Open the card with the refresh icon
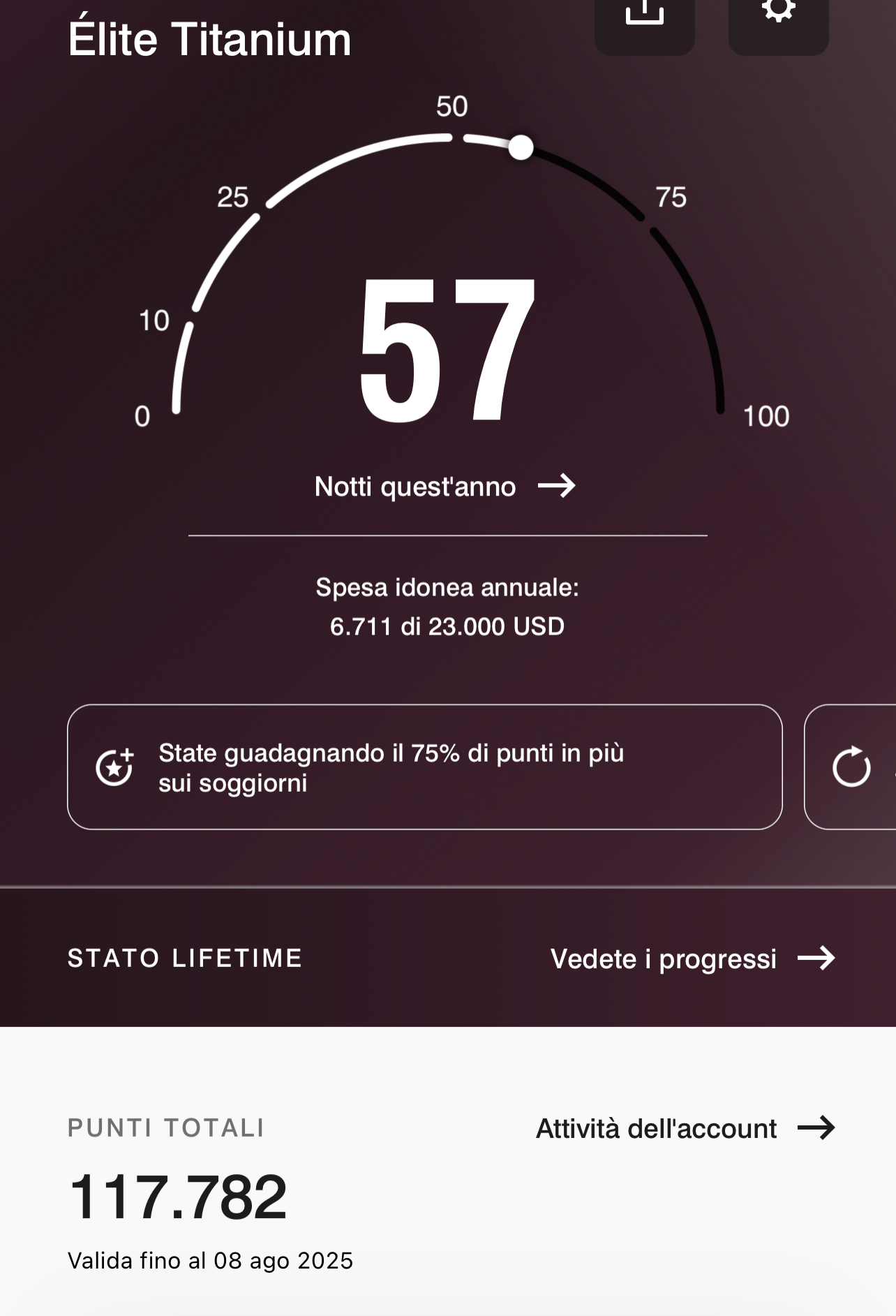This screenshot has height=1316, width=896. pos(852,767)
